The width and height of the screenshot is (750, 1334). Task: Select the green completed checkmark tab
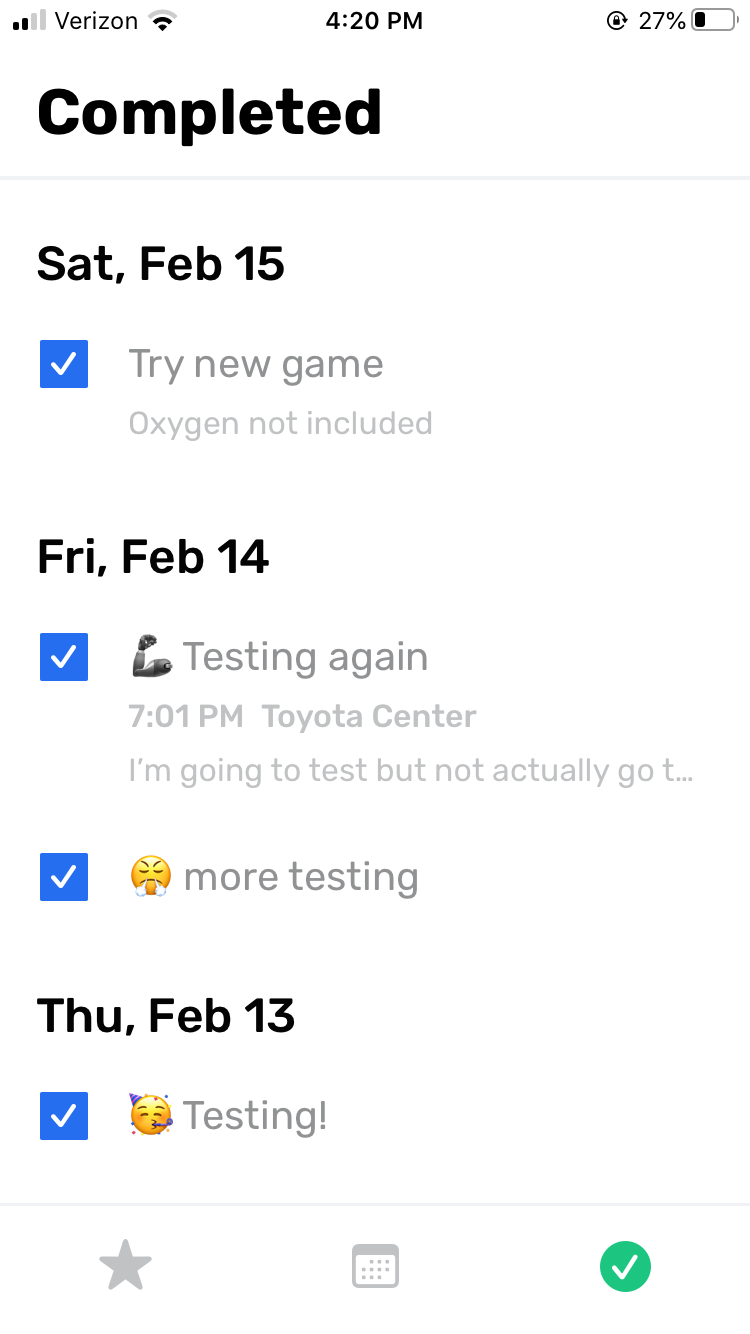point(625,1267)
